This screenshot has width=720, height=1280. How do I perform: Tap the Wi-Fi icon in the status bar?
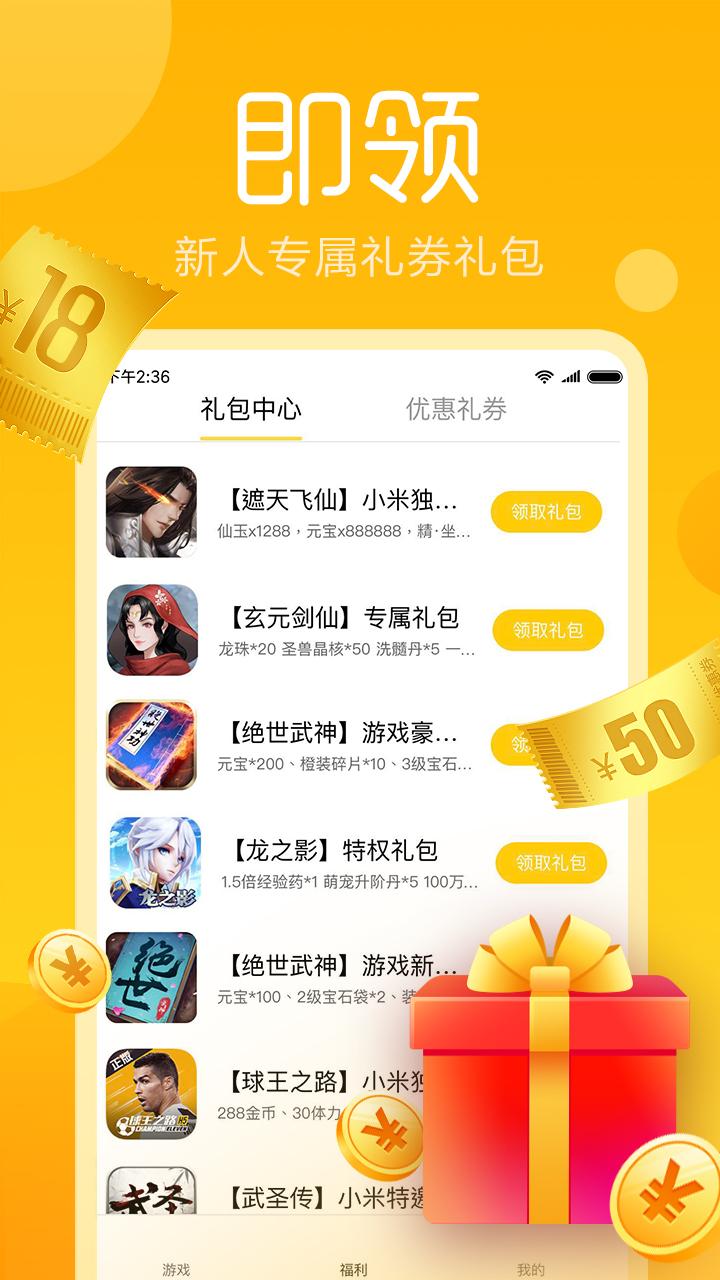[x=544, y=378]
